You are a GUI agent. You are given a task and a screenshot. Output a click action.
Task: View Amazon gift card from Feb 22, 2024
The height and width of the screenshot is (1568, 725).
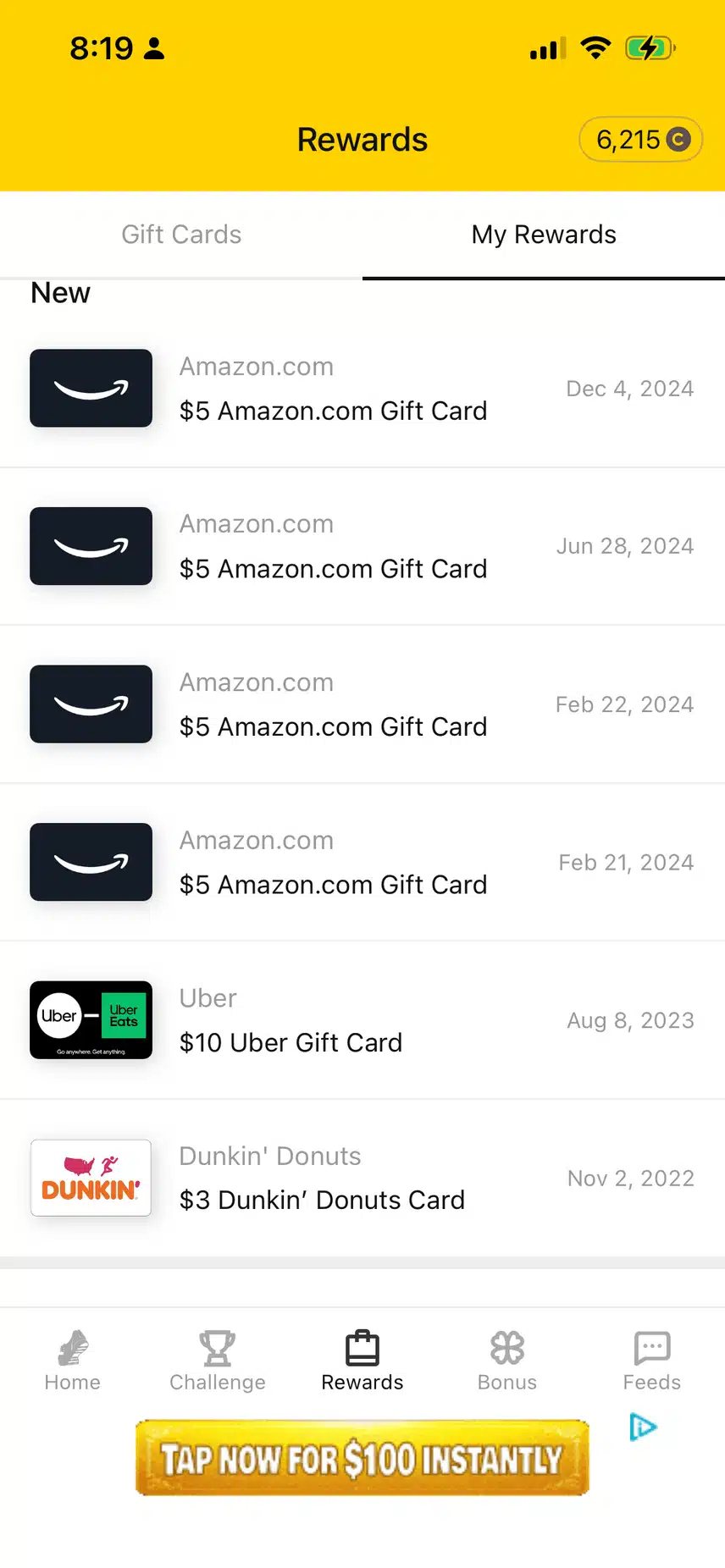(362, 704)
